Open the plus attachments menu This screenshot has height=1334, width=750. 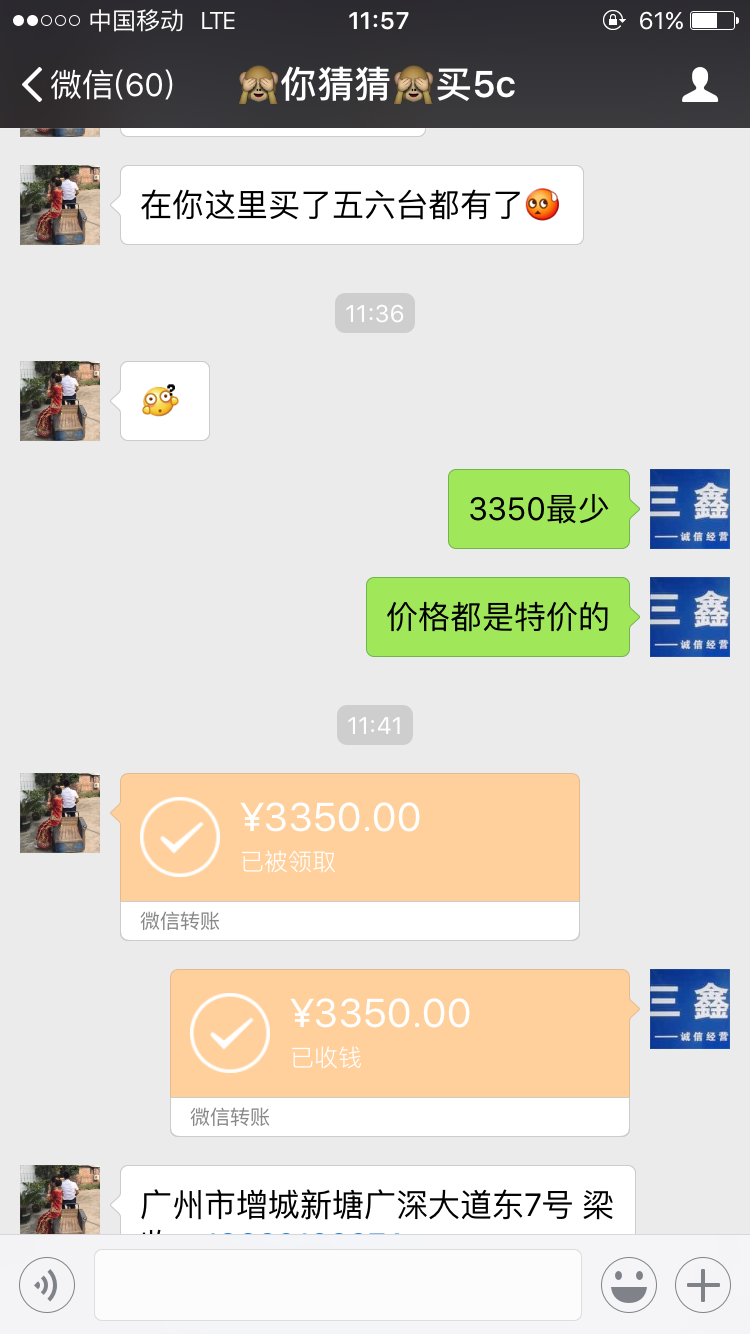(703, 1284)
